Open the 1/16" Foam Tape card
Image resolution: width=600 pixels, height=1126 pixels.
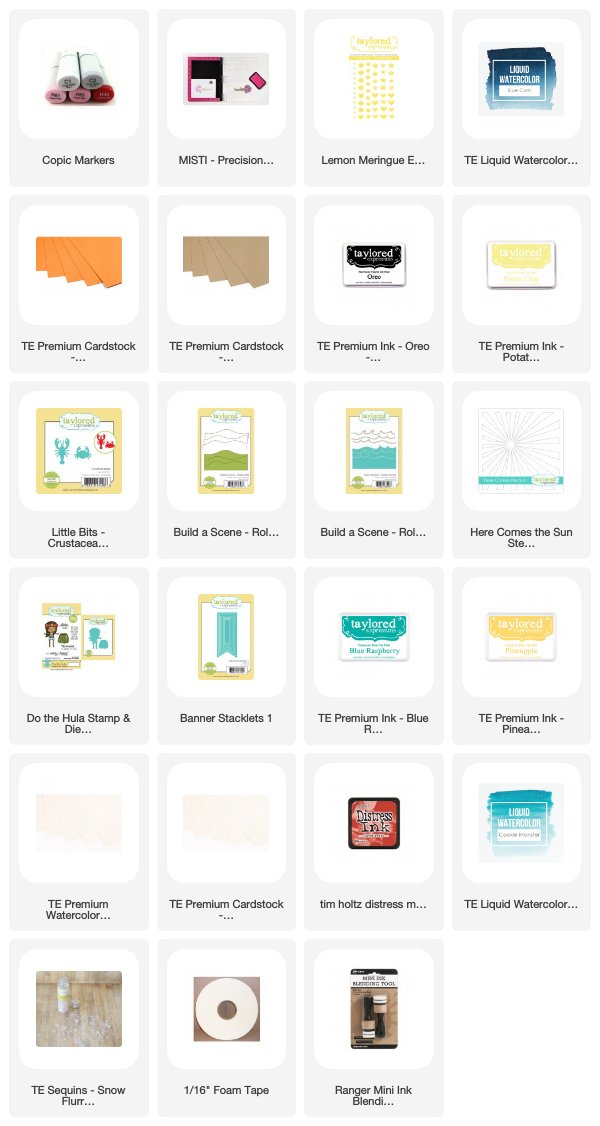[226, 1028]
